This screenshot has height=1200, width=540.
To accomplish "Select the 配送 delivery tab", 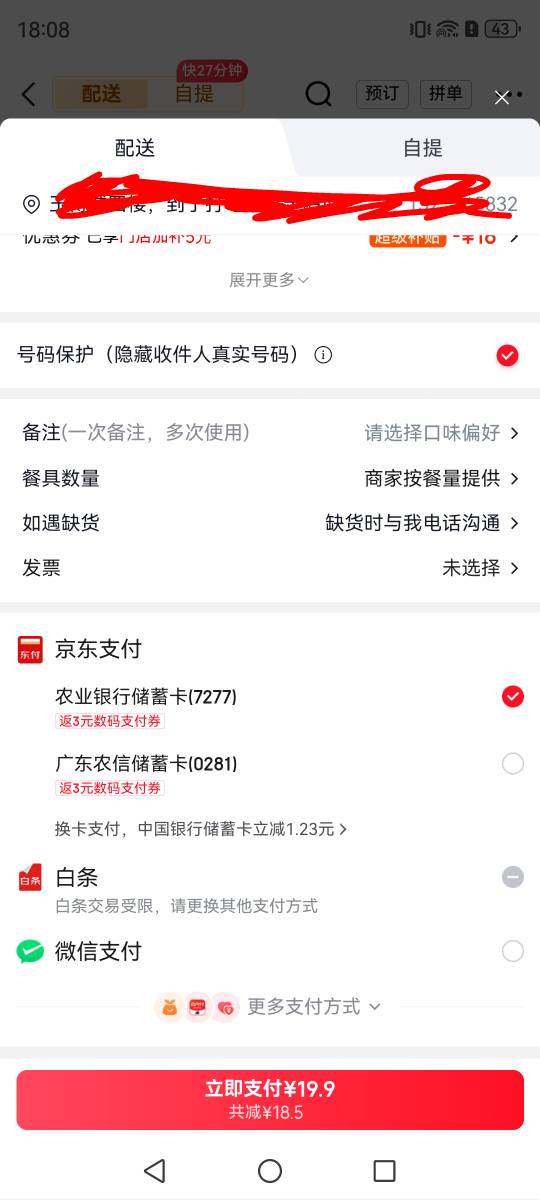I will [135, 148].
